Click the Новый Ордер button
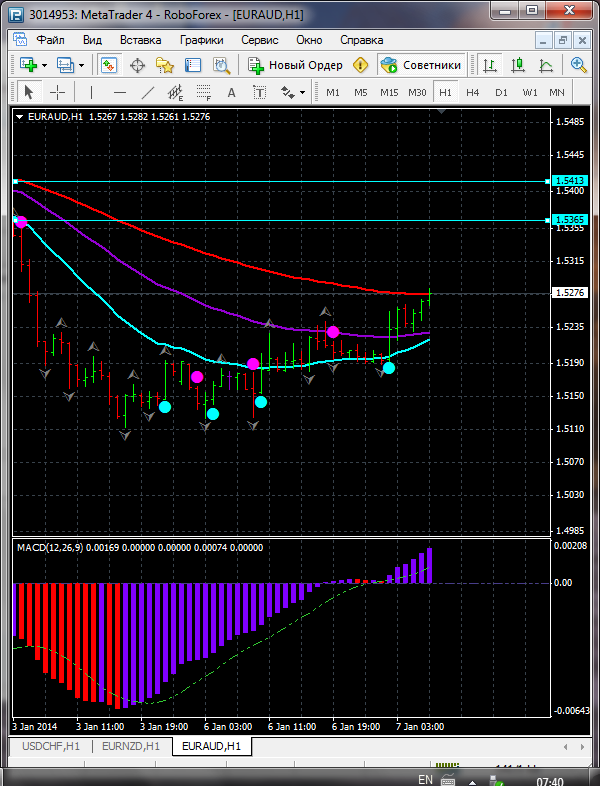600x786 pixels. [296, 65]
